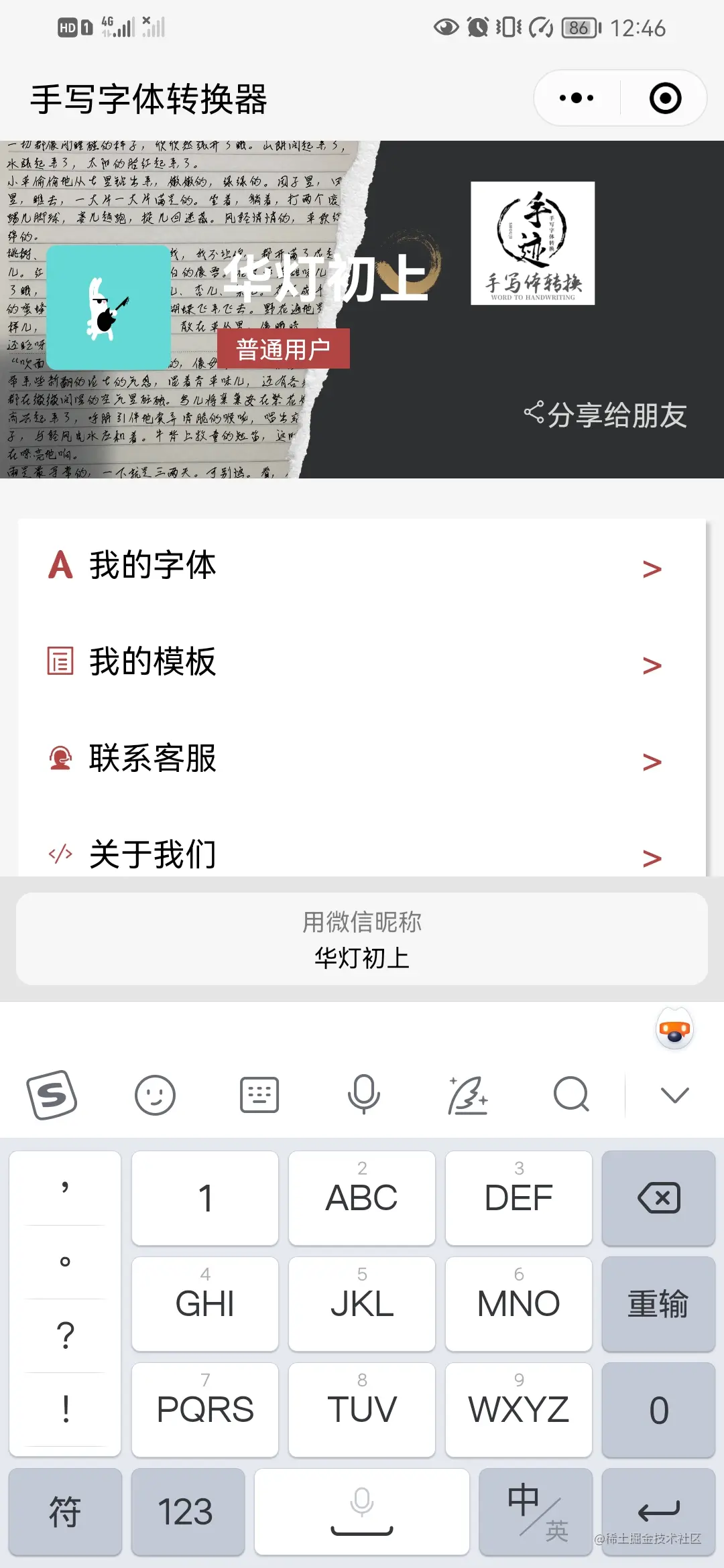Viewport: 724px width, 1568px height.
Task: Toggle Chinese/English input with 中/英 key
Action: (x=536, y=1512)
